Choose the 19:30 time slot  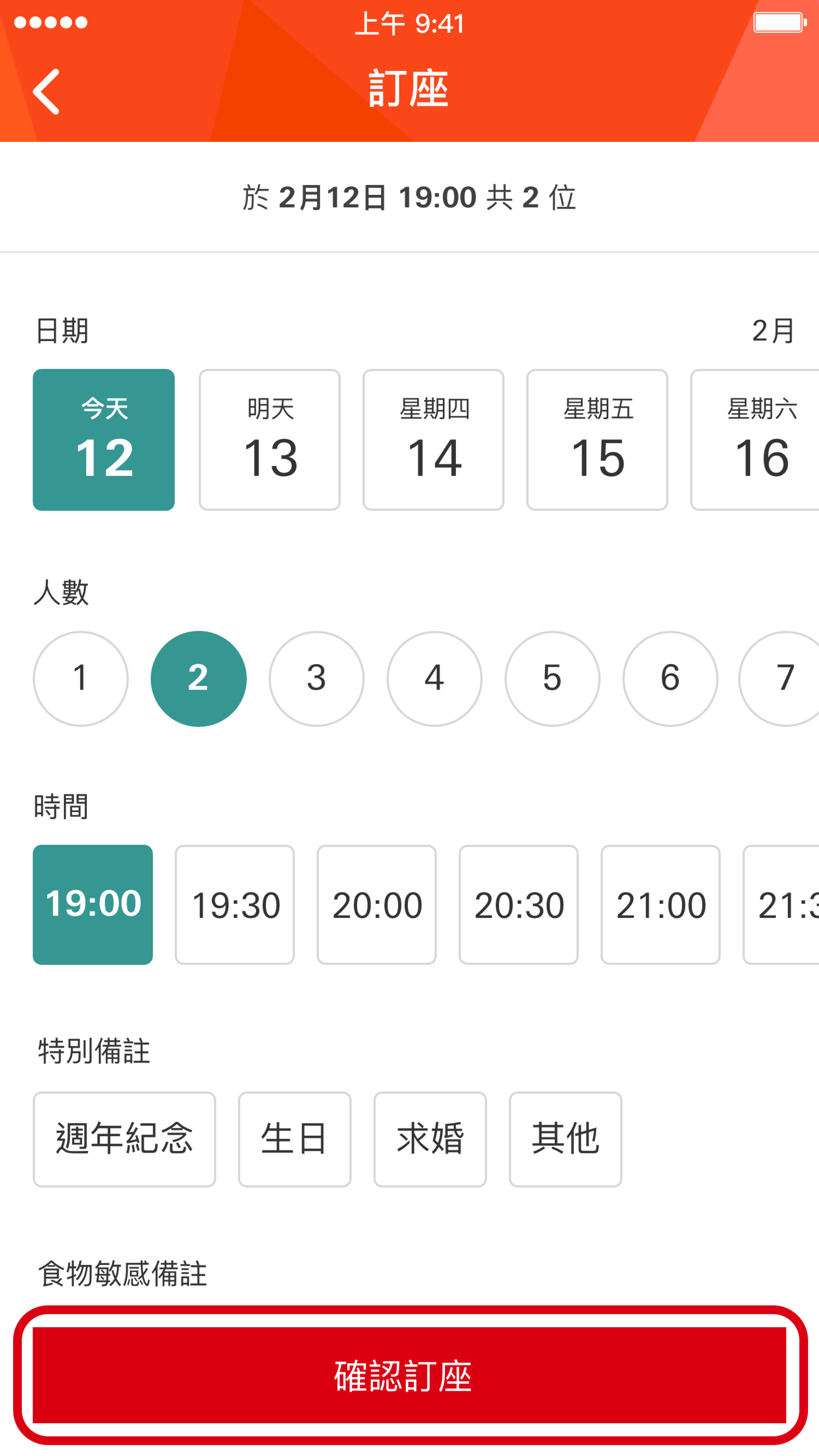coord(235,904)
